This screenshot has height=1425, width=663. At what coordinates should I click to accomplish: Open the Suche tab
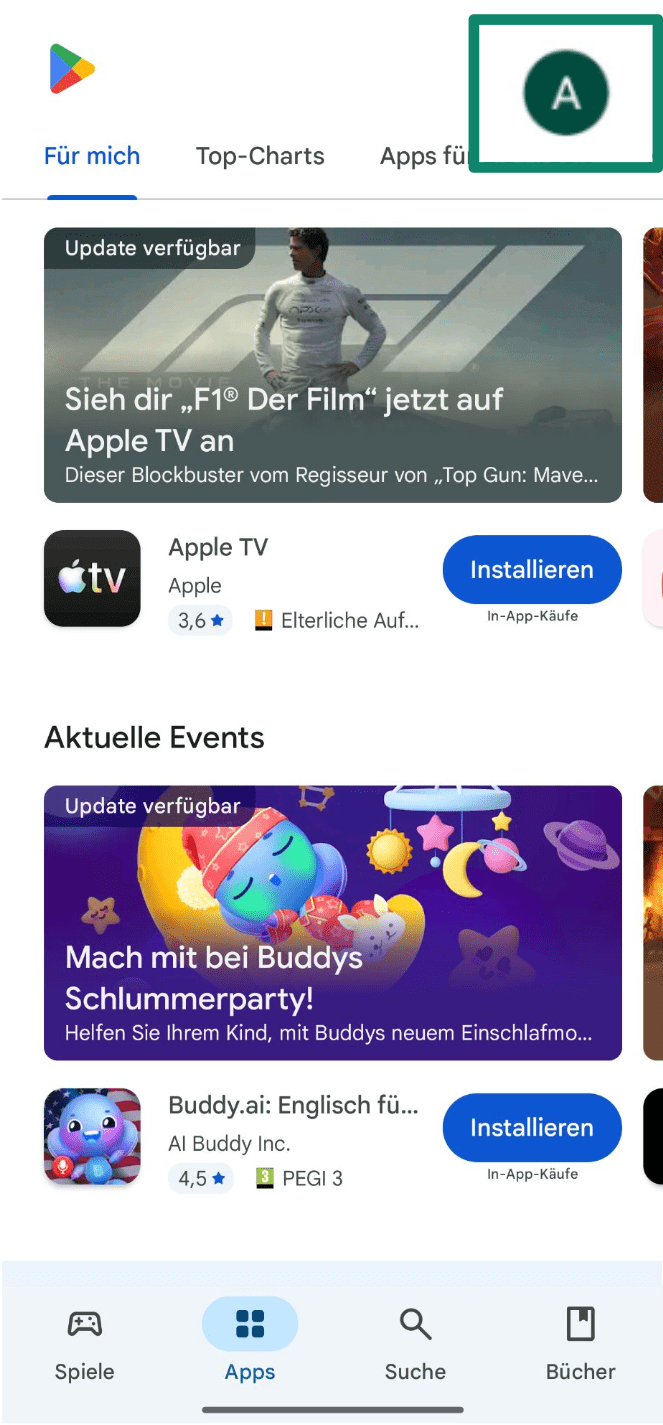point(415,1345)
